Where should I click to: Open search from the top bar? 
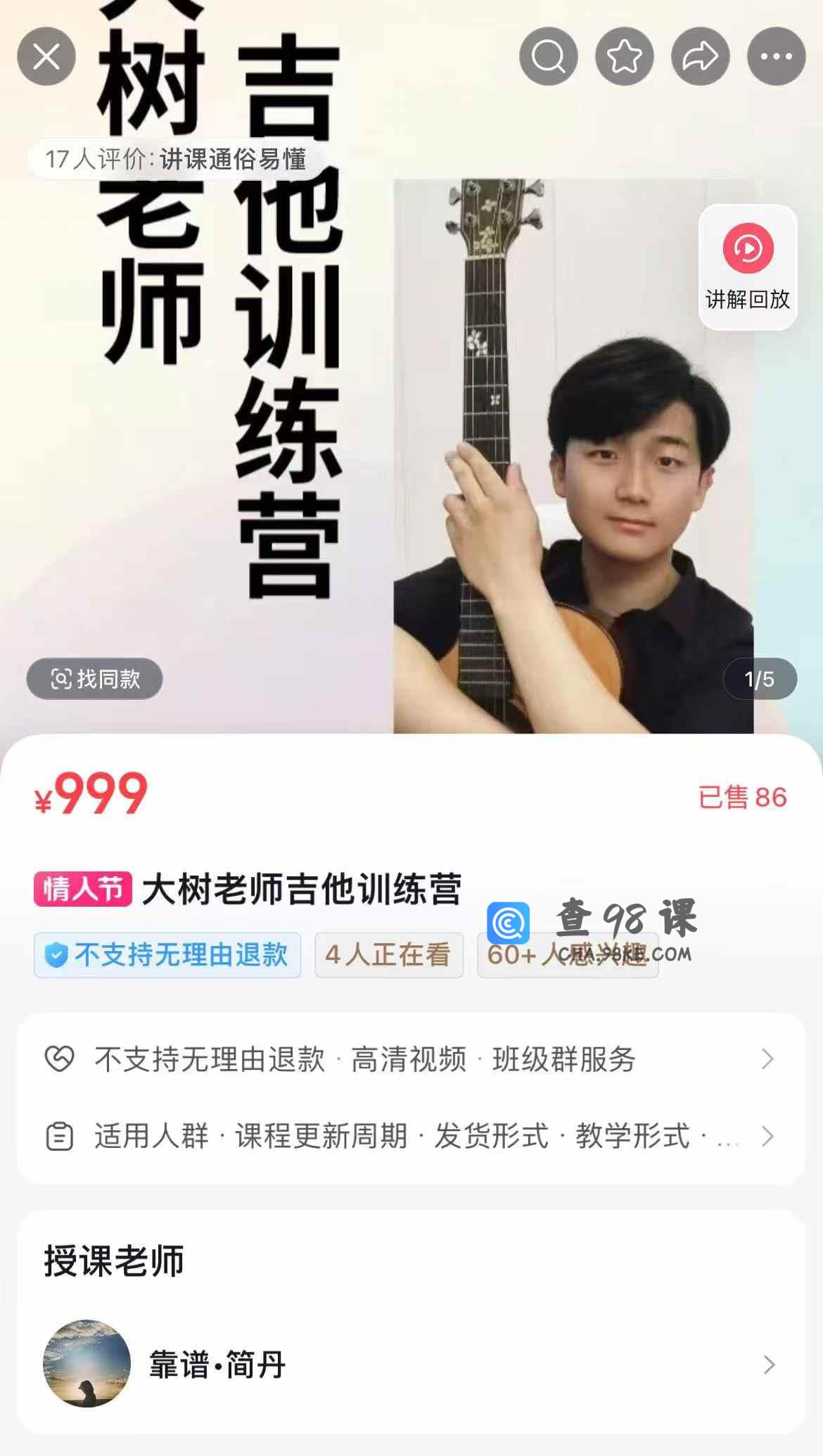click(x=549, y=56)
